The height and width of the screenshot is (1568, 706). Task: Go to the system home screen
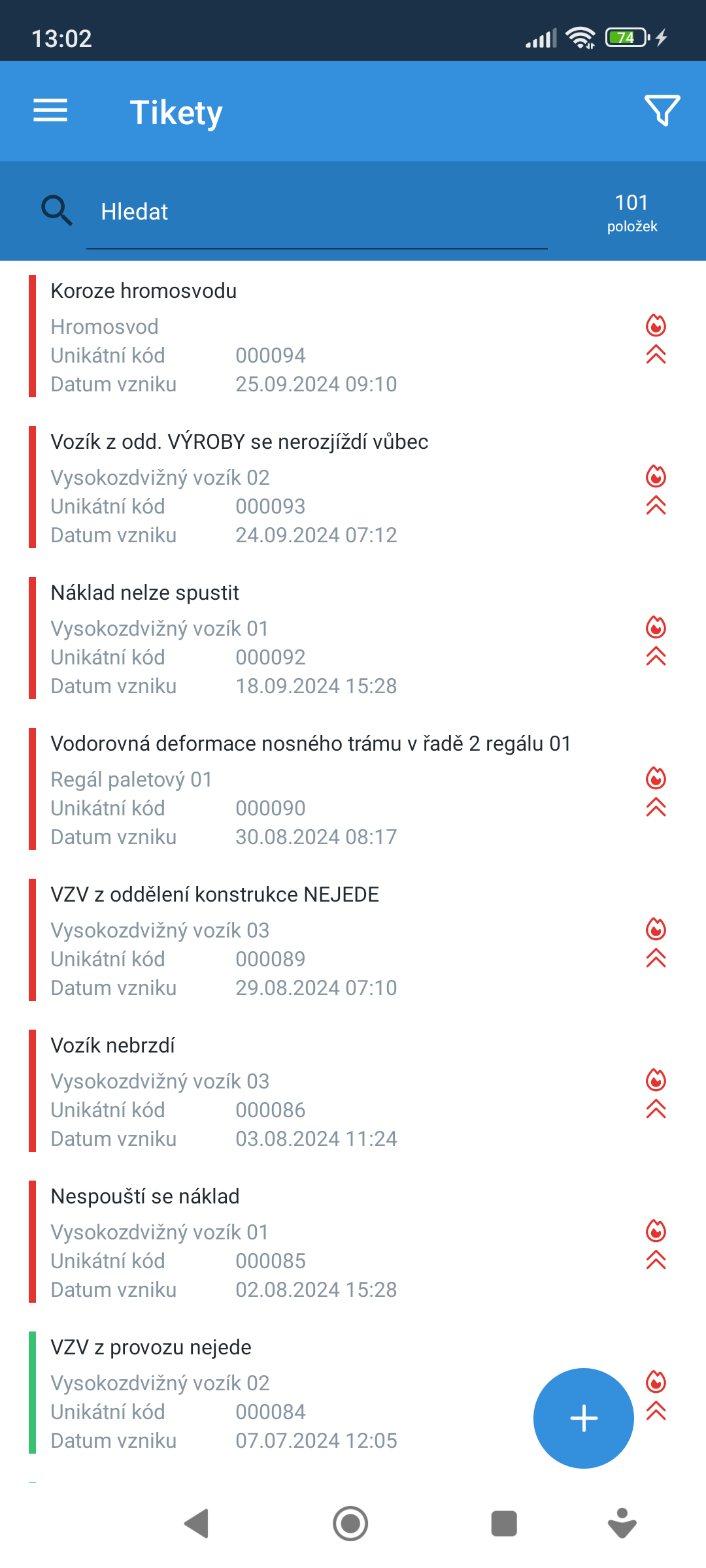coord(350,1524)
